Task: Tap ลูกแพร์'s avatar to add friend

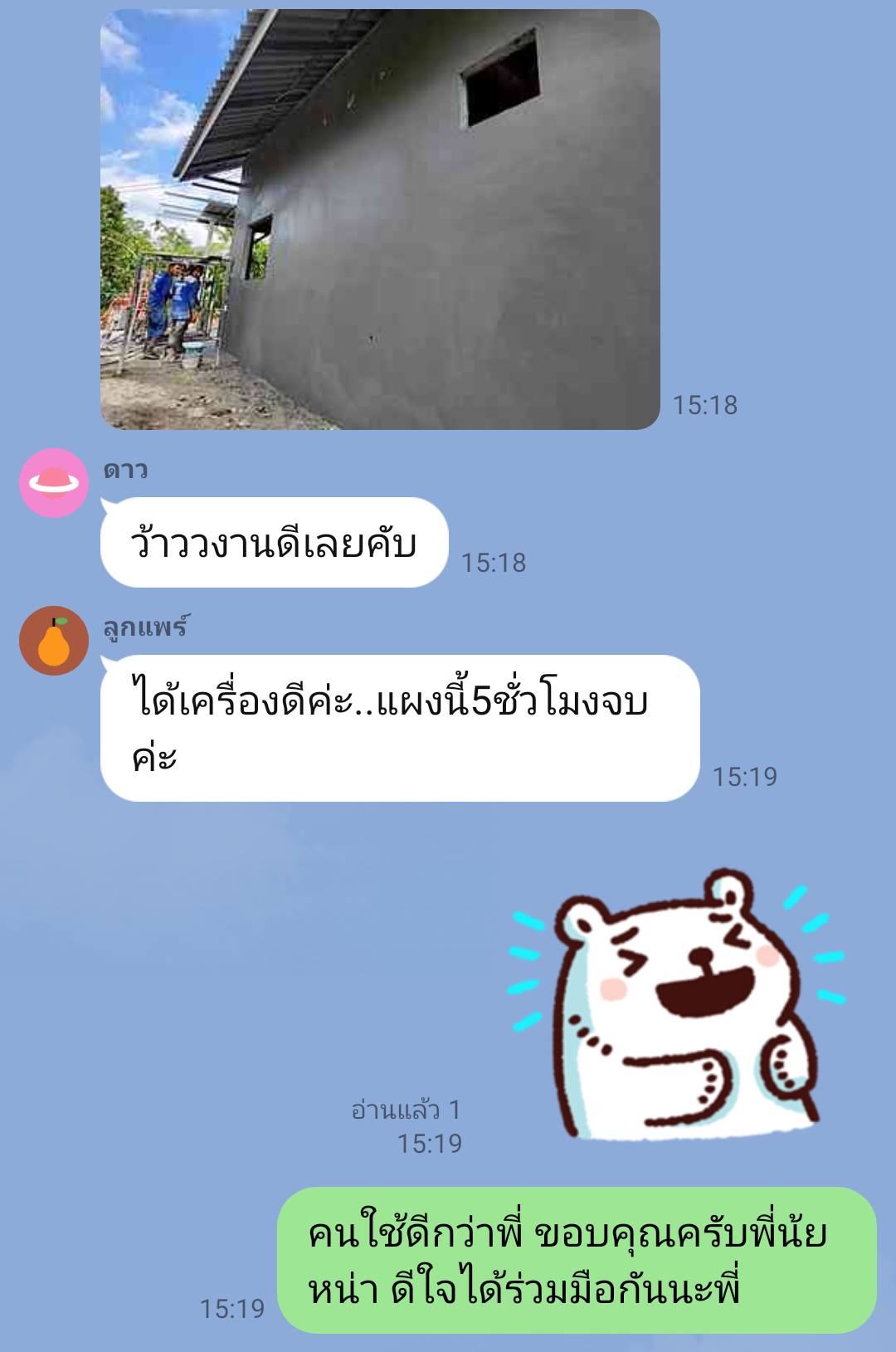Action: coord(52,639)
